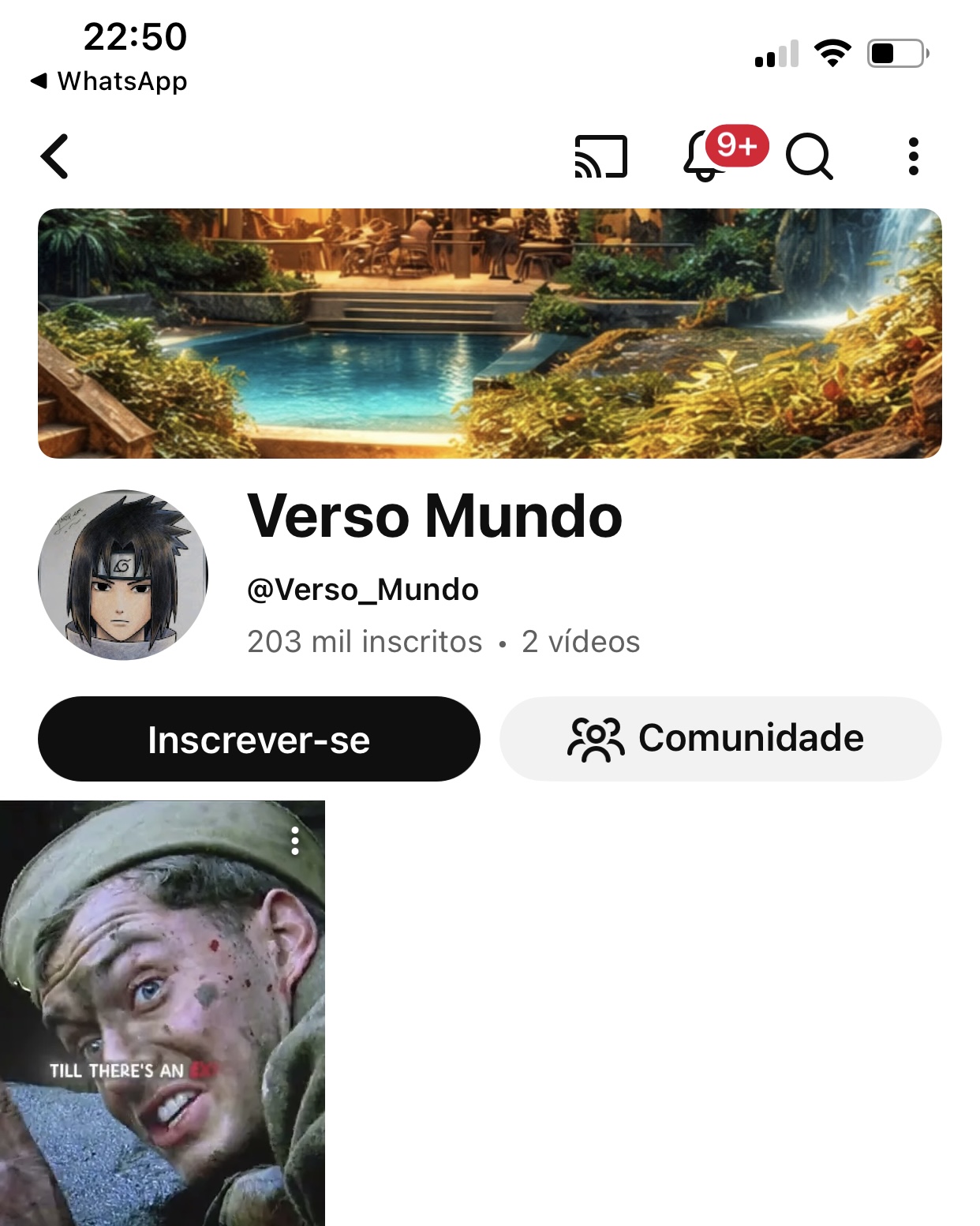This screenshot has height=1226, width=980.
Task: Search with the magnifier icon
Action: 809,156
